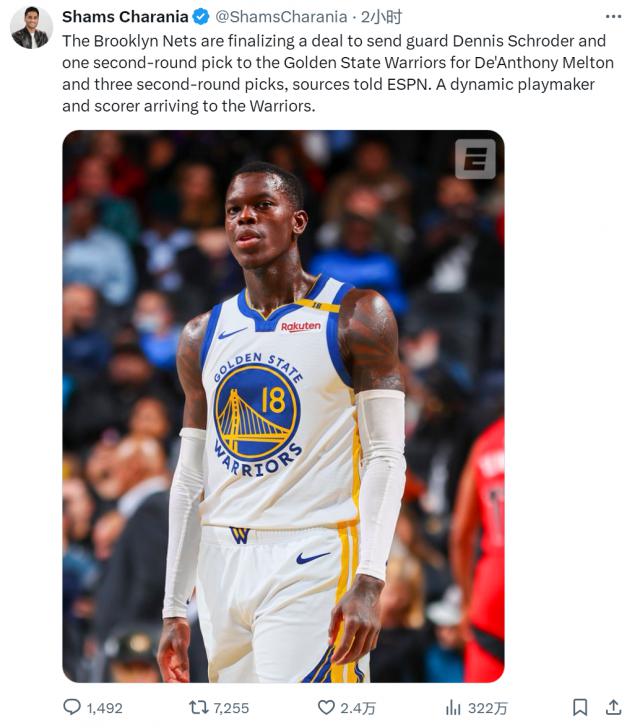Open the post's more options menu
640x728 pixels.
click(614, 17)
